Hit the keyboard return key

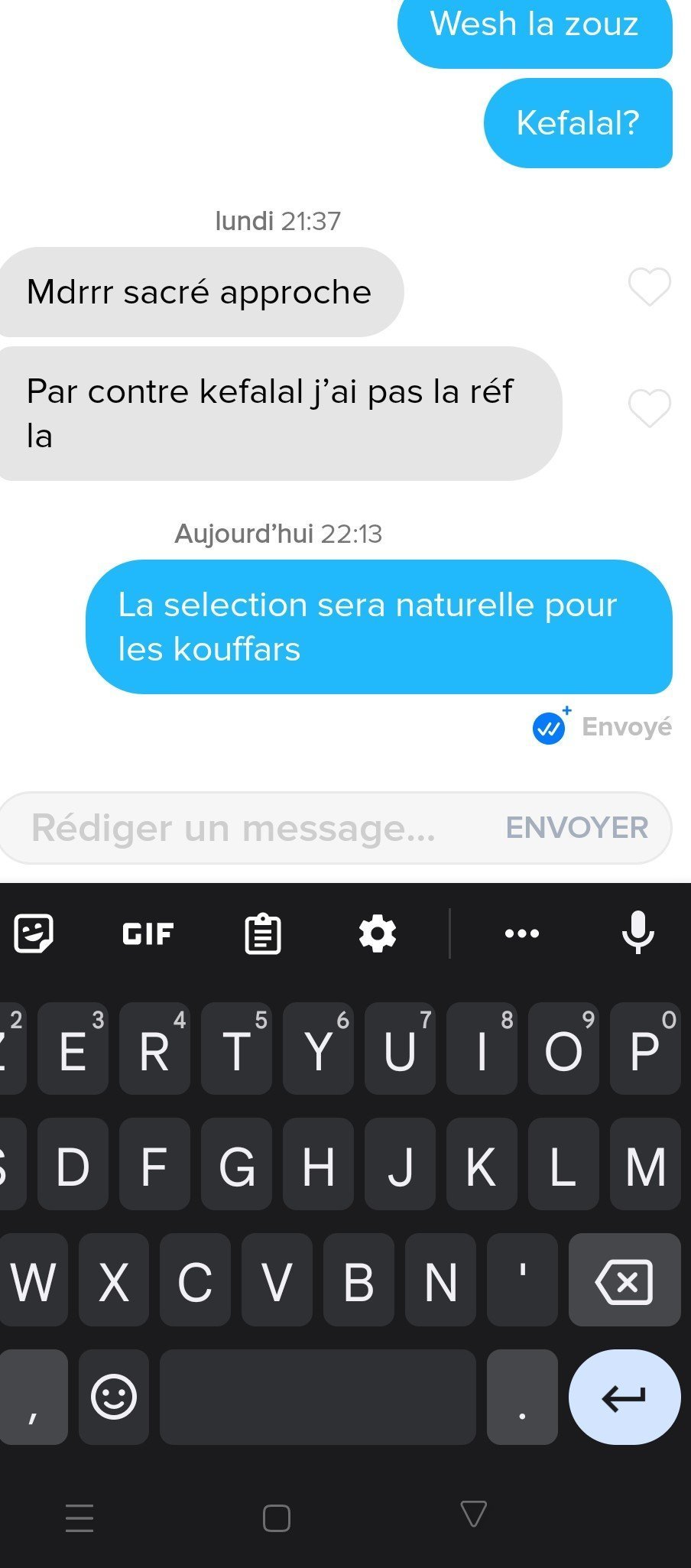click(x=624, y=1398)
